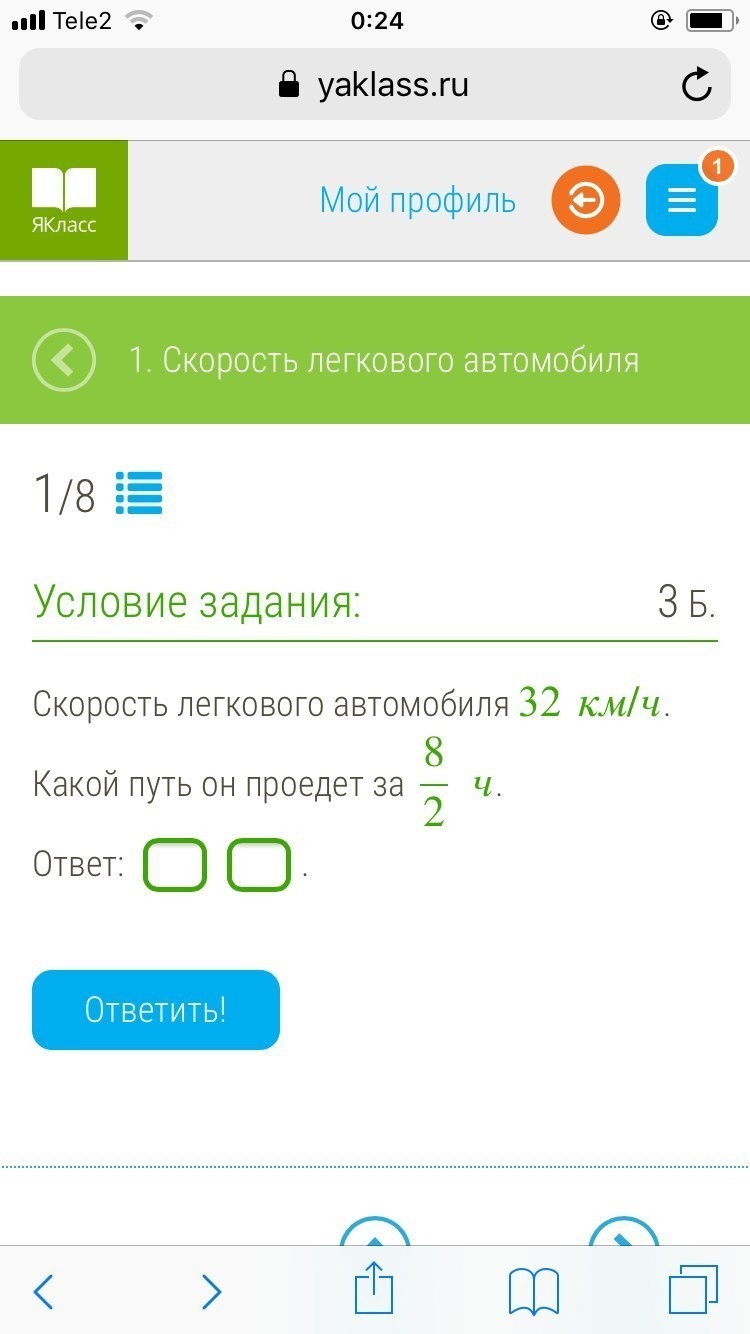Open Safari bookmarks
Image resolution: width=750 pixels, height=1334 pixels.
tap(534, 1292)
